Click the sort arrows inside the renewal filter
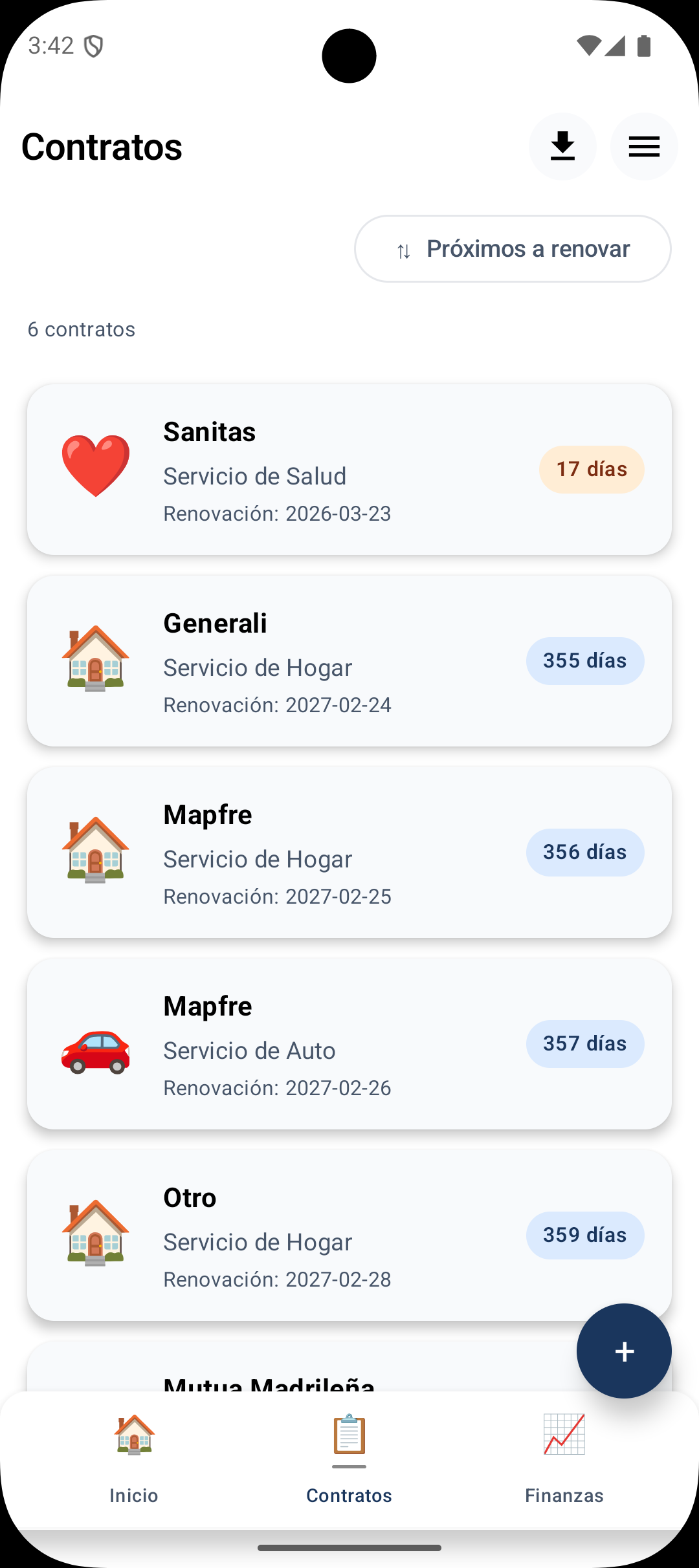The height and width of the screenshot is (1568, 699). 403,248
